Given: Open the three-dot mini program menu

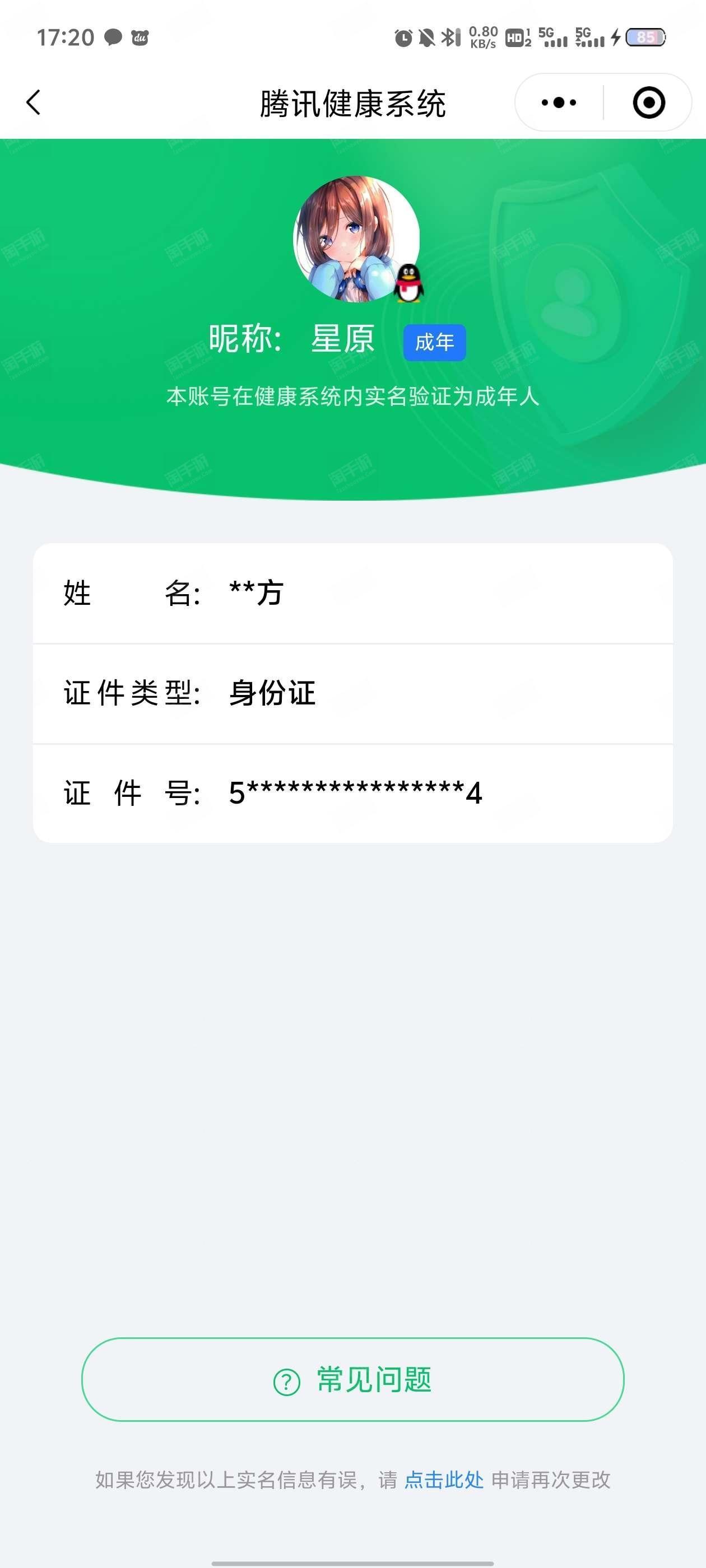Looking at the screenshot, I should [559, 102].
